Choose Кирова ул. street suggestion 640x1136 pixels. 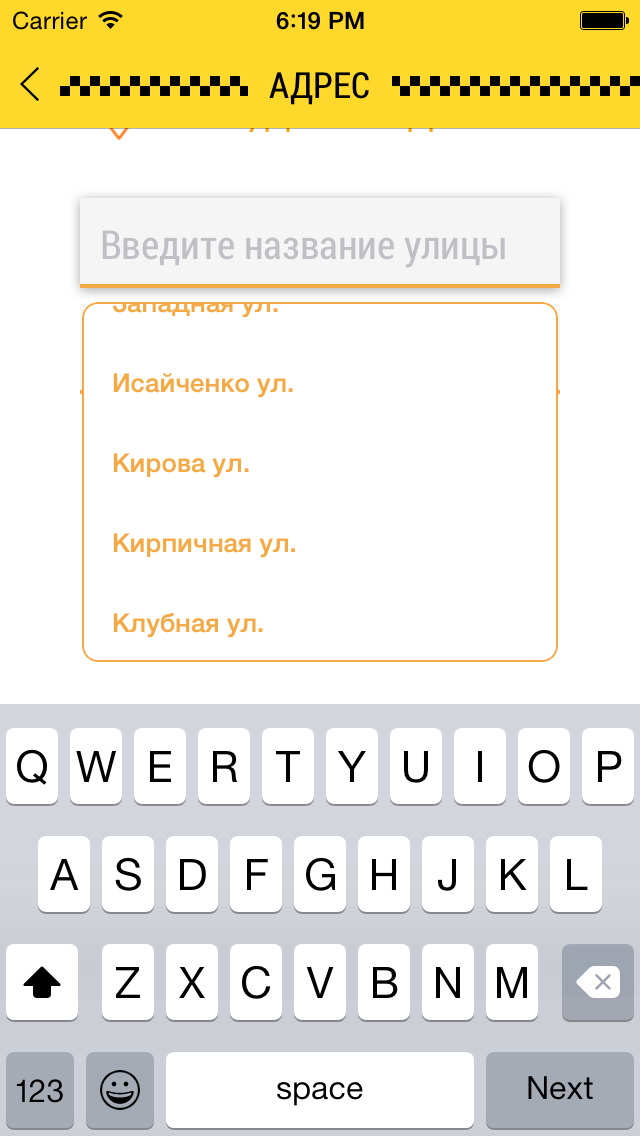coord(181,464)
